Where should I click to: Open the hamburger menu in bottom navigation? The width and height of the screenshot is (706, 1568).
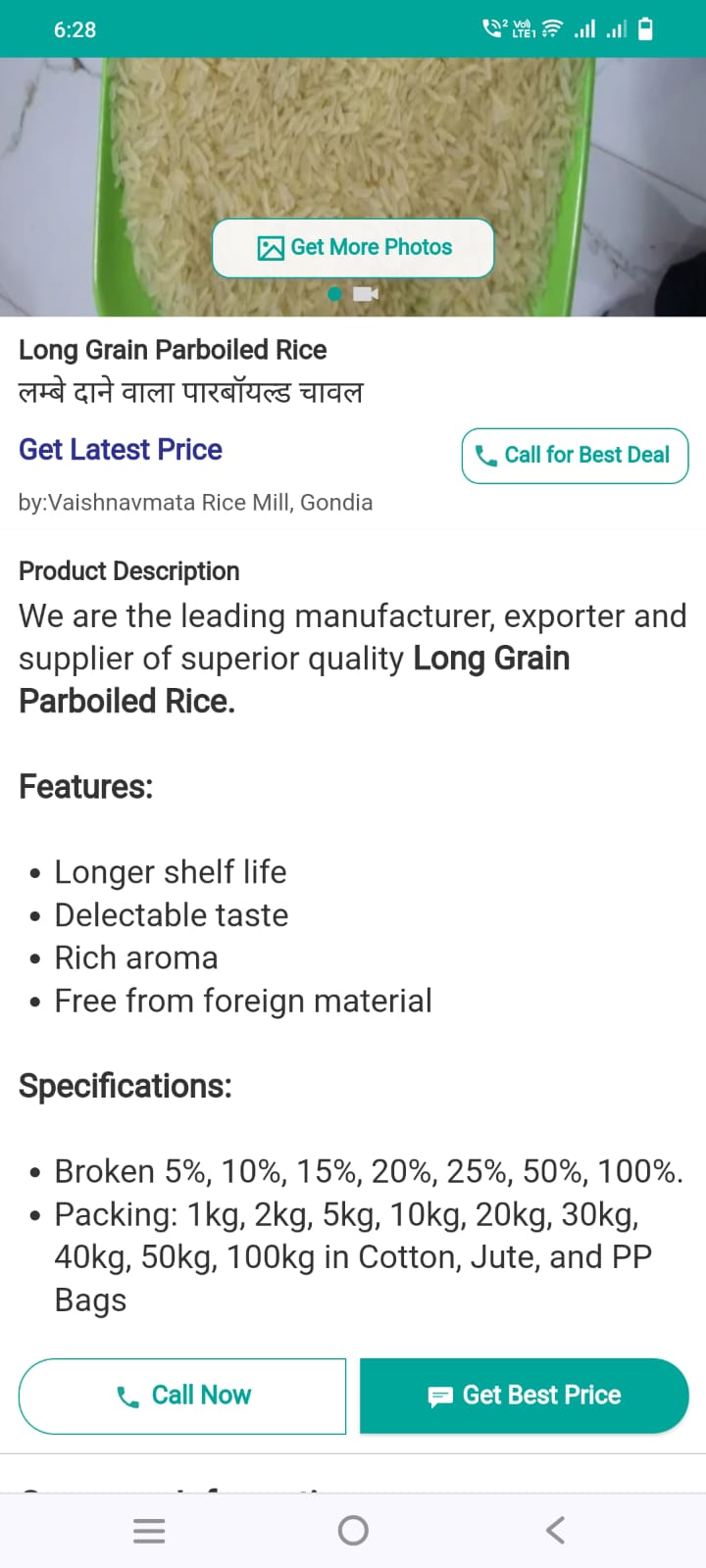(149, 1529)
